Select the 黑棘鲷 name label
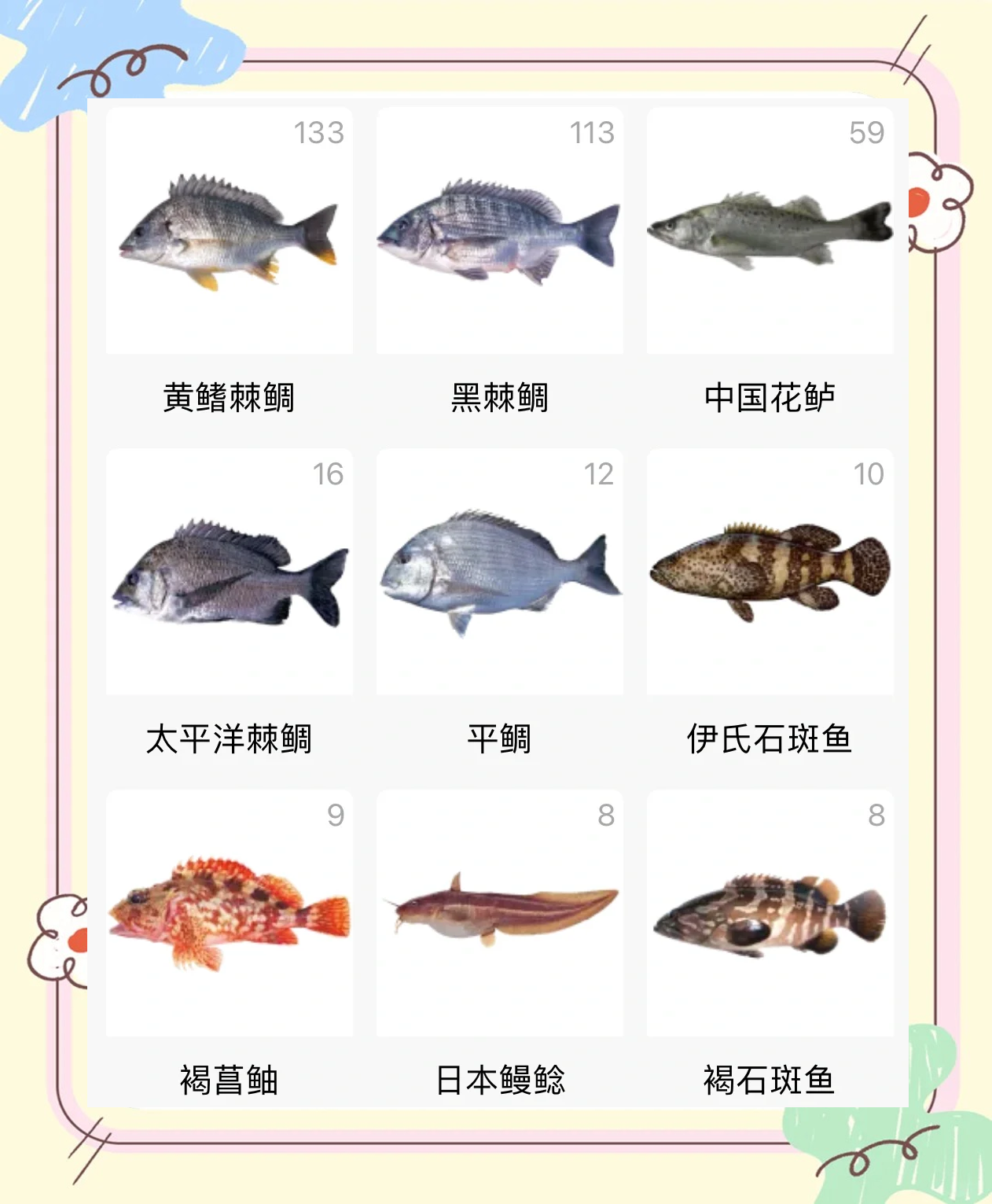This screenshot has height=1204, width=992. coord(501,398)
